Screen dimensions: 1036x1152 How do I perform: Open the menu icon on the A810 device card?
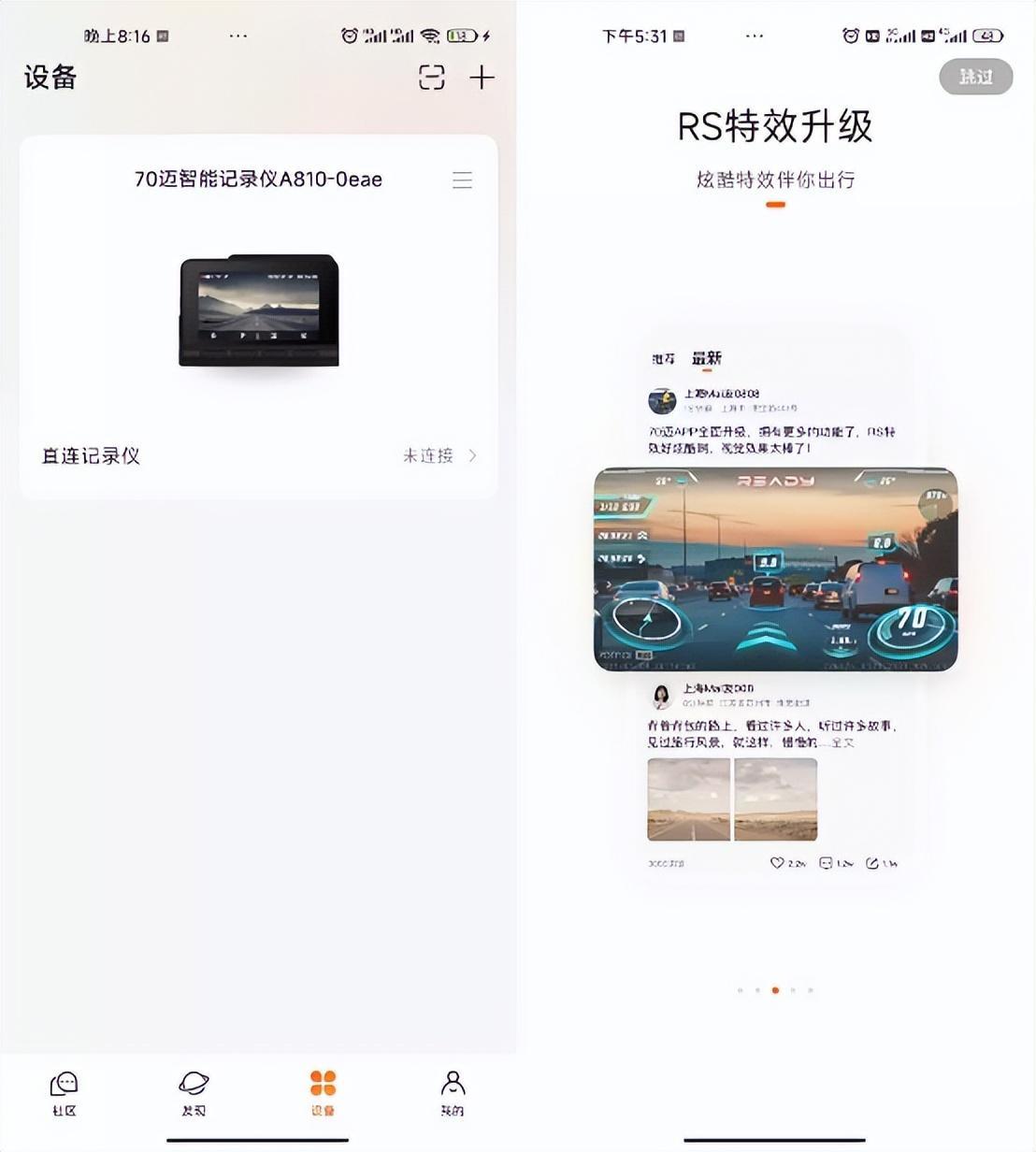462,180
